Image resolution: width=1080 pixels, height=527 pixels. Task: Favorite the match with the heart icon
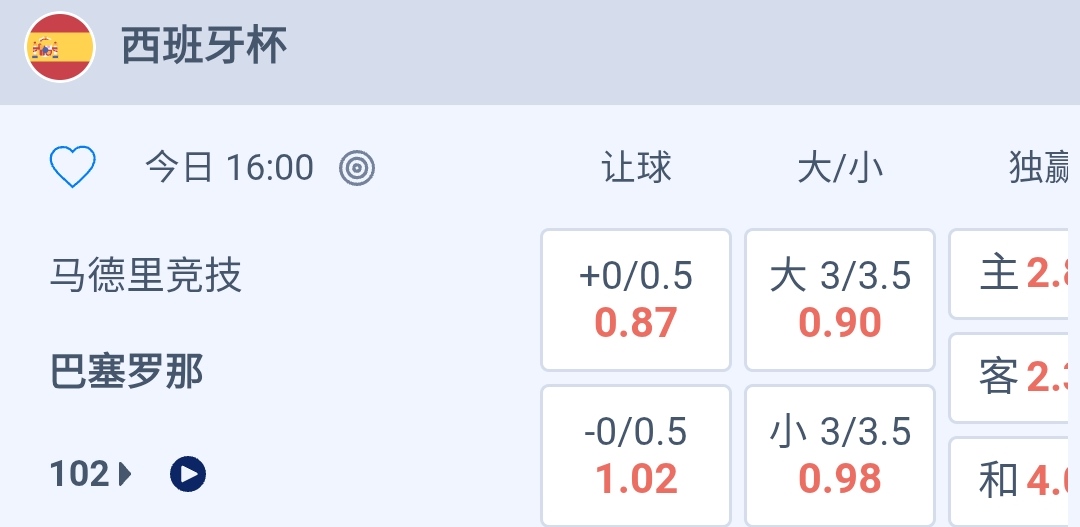[73, 167]
